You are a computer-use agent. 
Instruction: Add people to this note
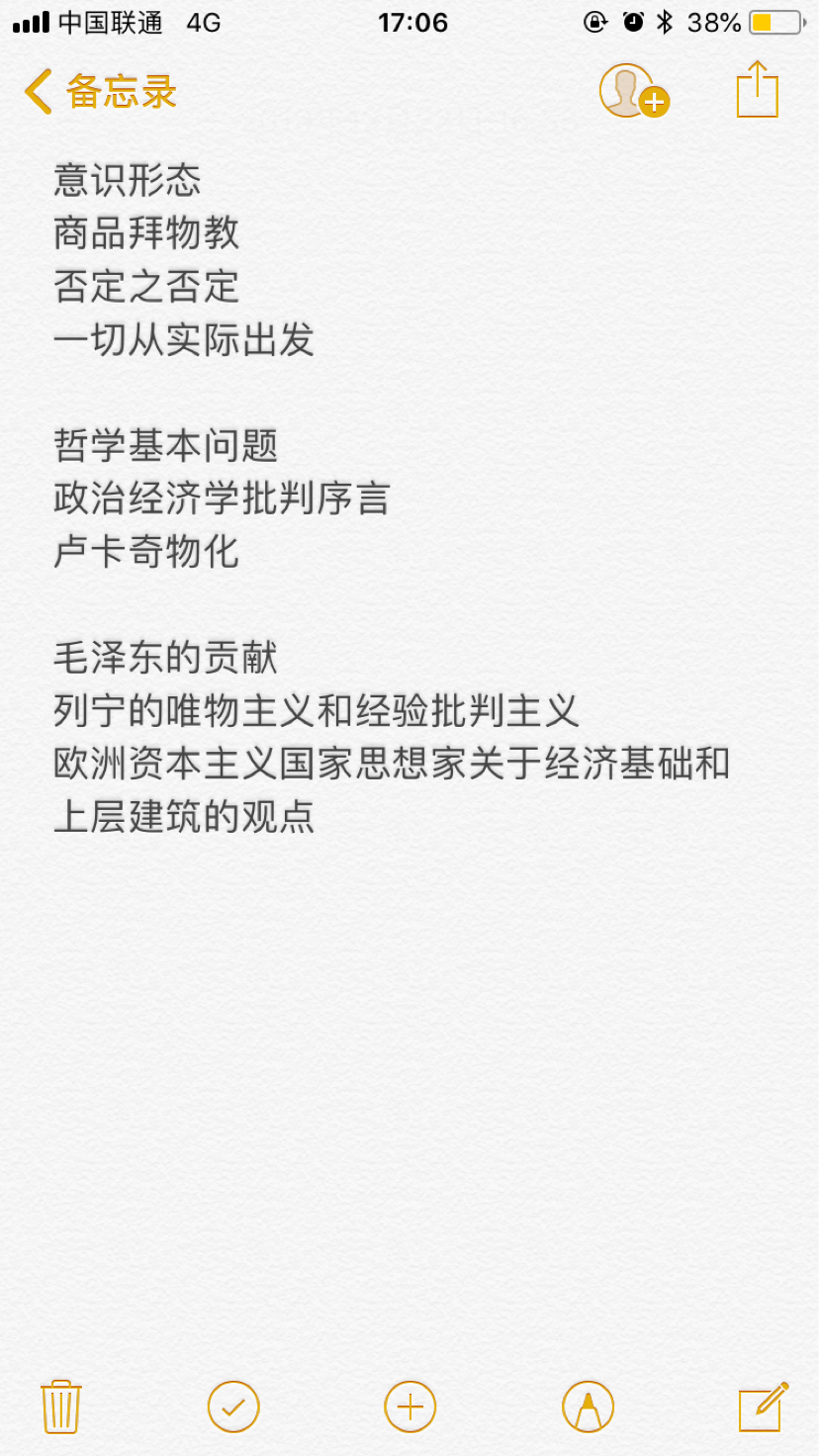click(634, 92)
